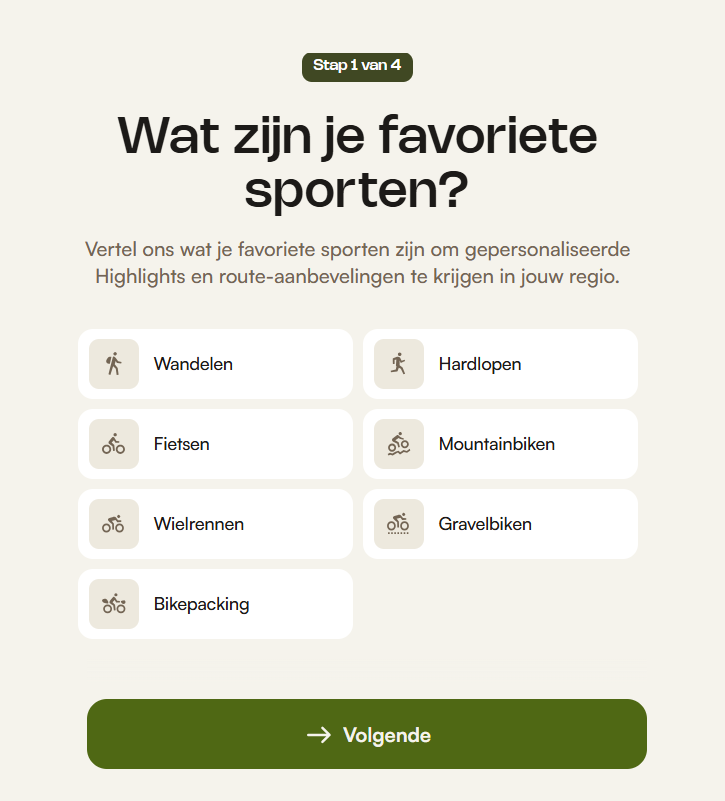Select Wandelen as a favorite sport

[215, 364]
